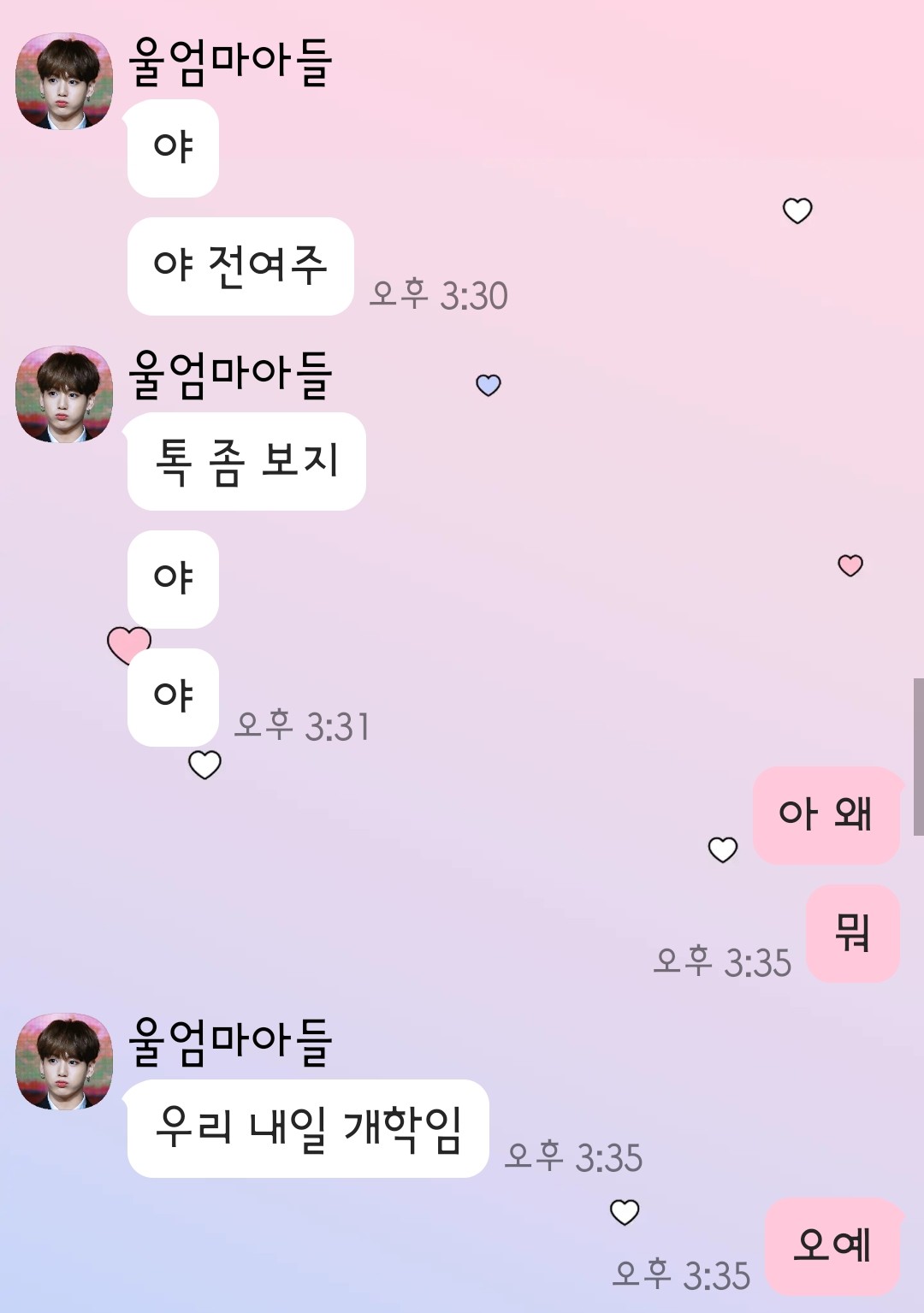Open 울엄마아들's profile picture beside the 3:30 messages
Viewport: 924px width, 1313px height.
(64, 82)
